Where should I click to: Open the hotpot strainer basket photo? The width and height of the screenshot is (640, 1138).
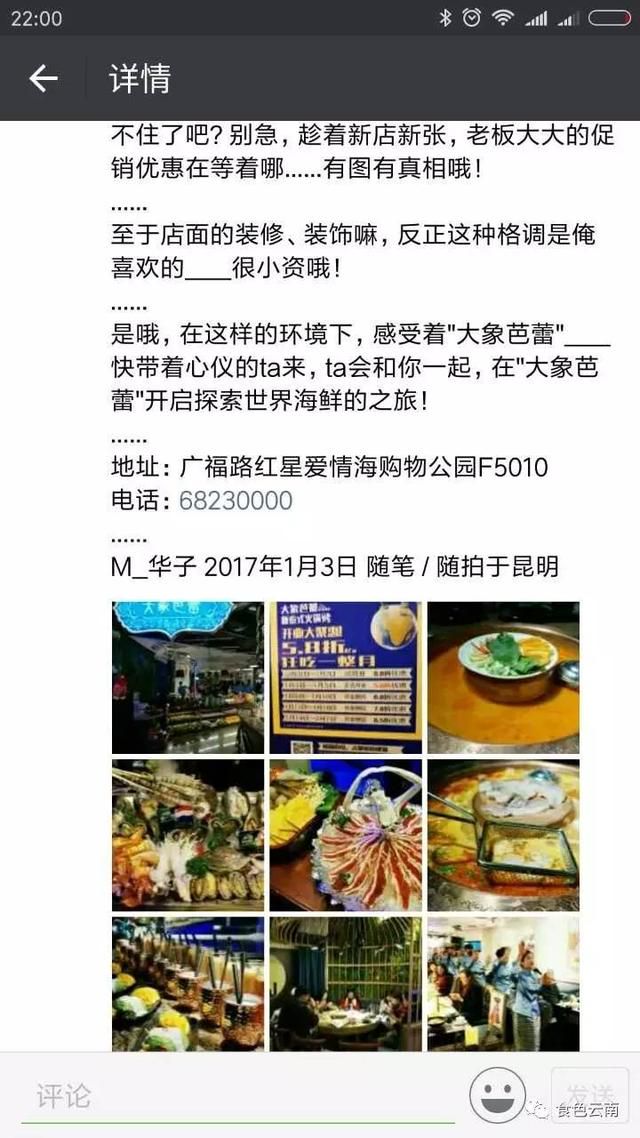(504, 835)
